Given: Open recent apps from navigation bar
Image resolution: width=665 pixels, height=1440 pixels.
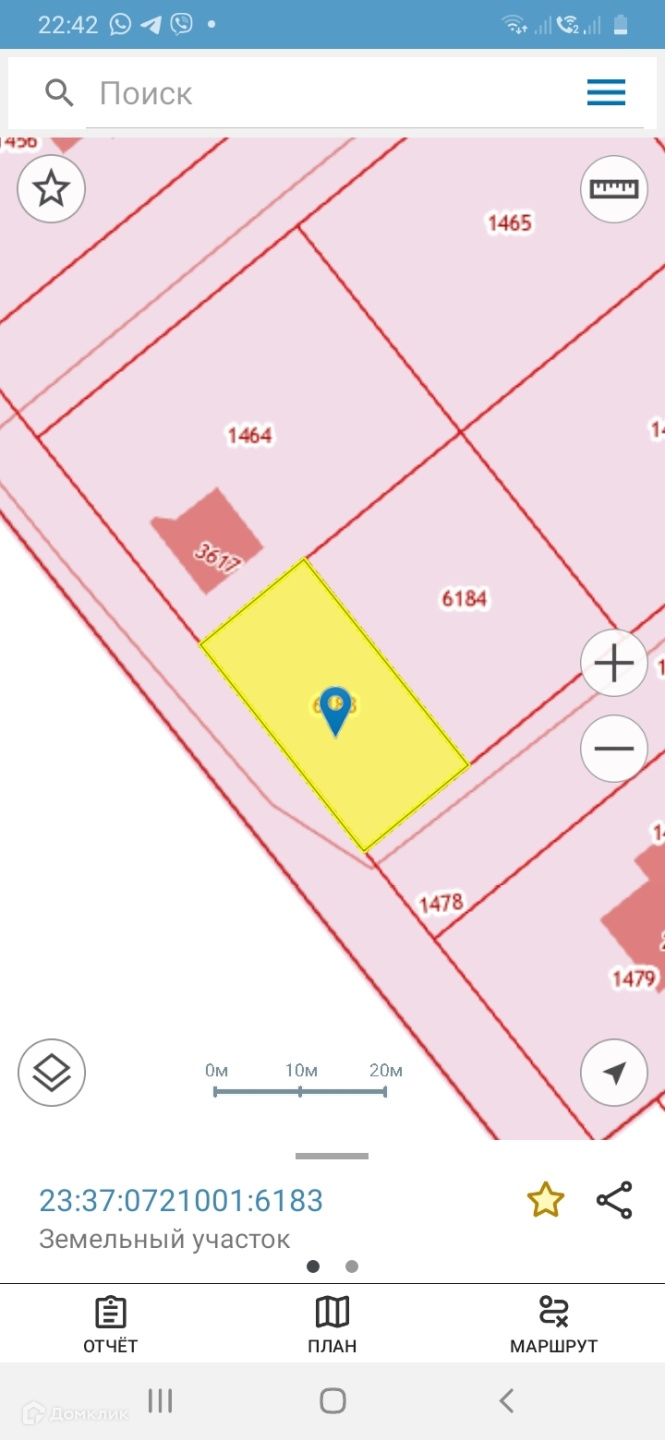Looking at the screenshot, I should (x=160, y=1401).
